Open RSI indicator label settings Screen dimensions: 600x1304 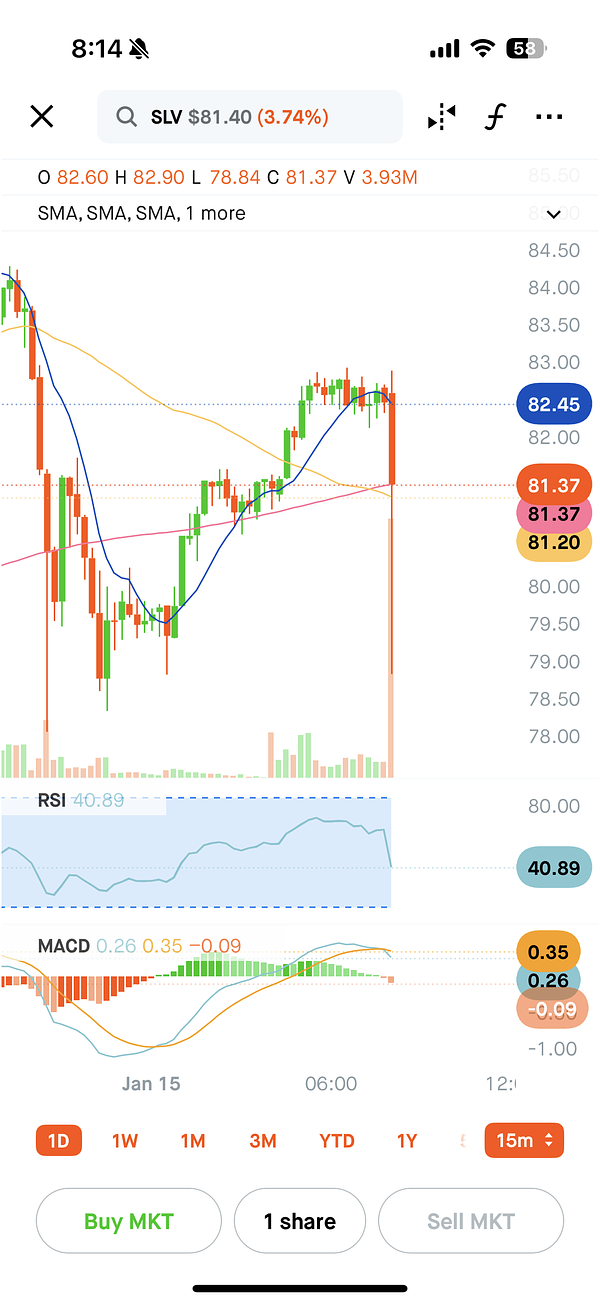pos(54,800)
